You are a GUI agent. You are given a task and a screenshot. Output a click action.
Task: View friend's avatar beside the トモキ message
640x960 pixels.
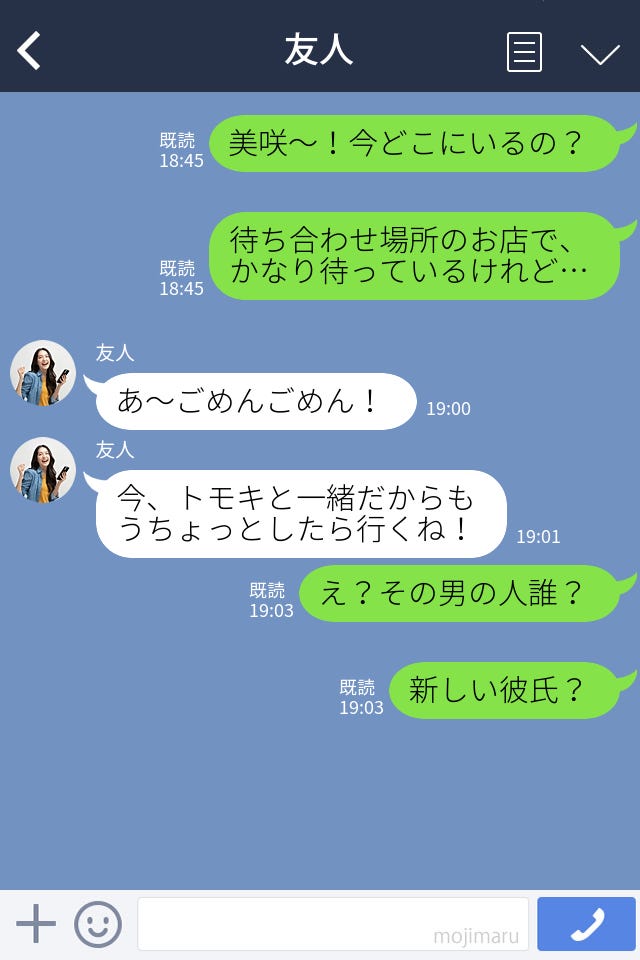[x=43, y=470]
